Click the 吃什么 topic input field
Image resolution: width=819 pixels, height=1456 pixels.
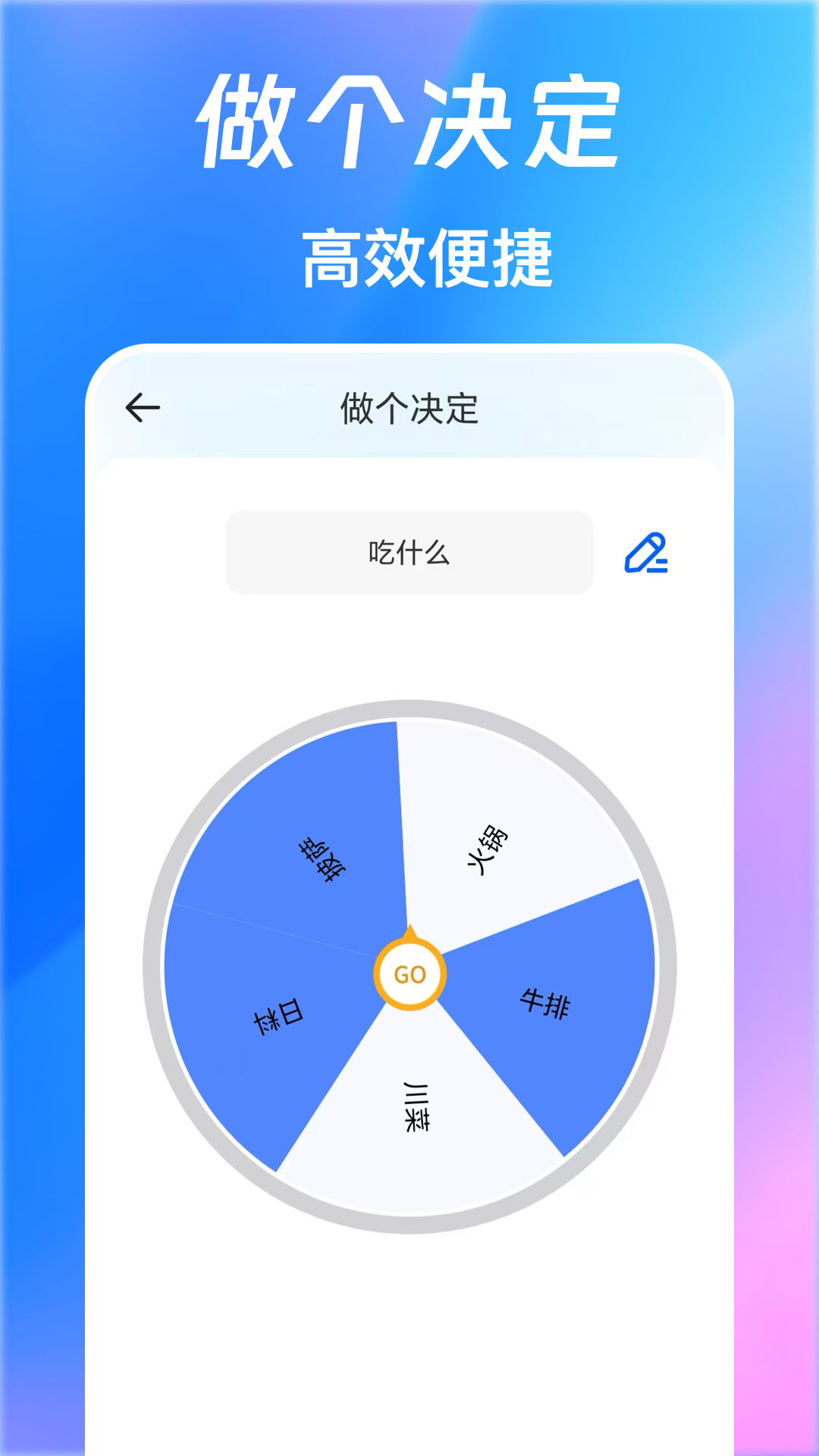[x=409, y=553]
